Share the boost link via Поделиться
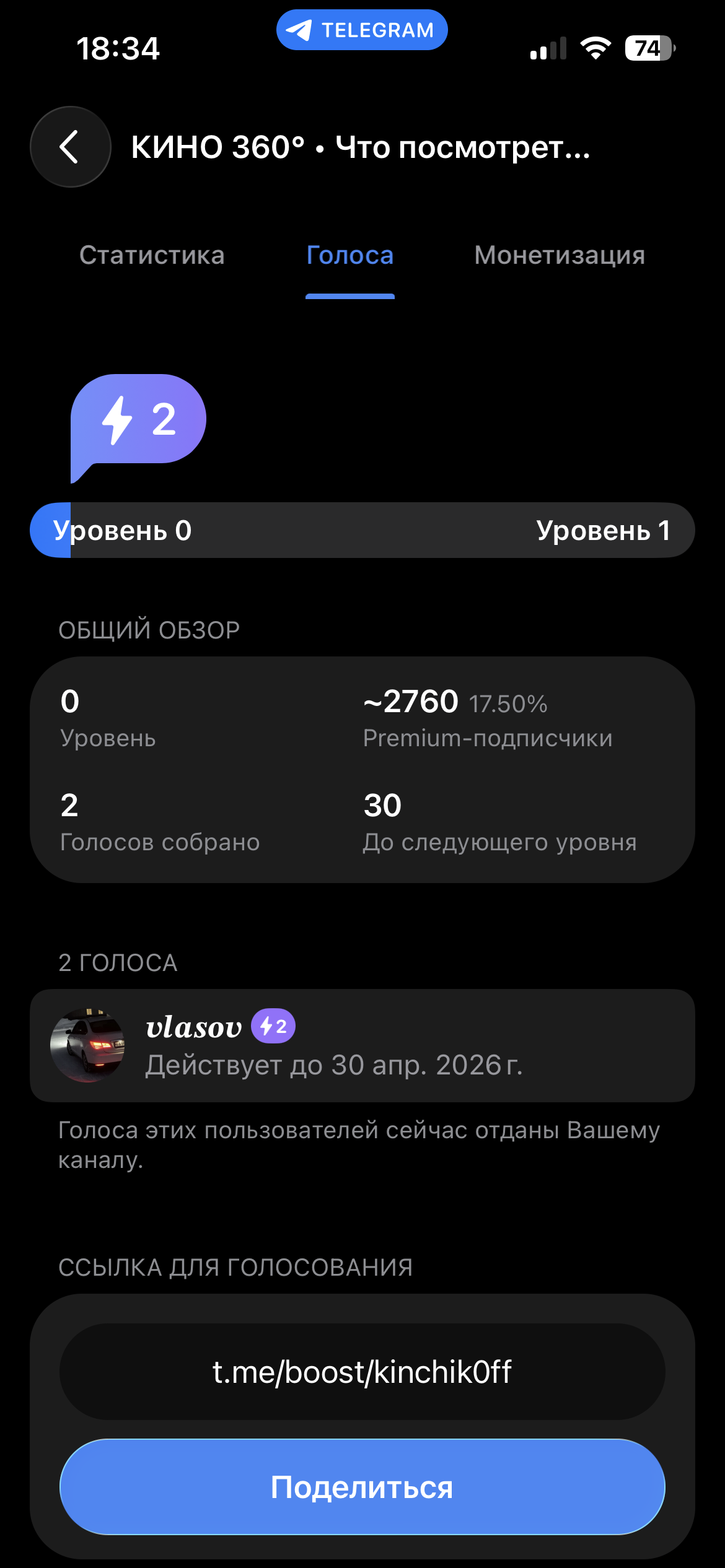The width and height of the screenshot is (725, 1568). [x=362, y=1487]
